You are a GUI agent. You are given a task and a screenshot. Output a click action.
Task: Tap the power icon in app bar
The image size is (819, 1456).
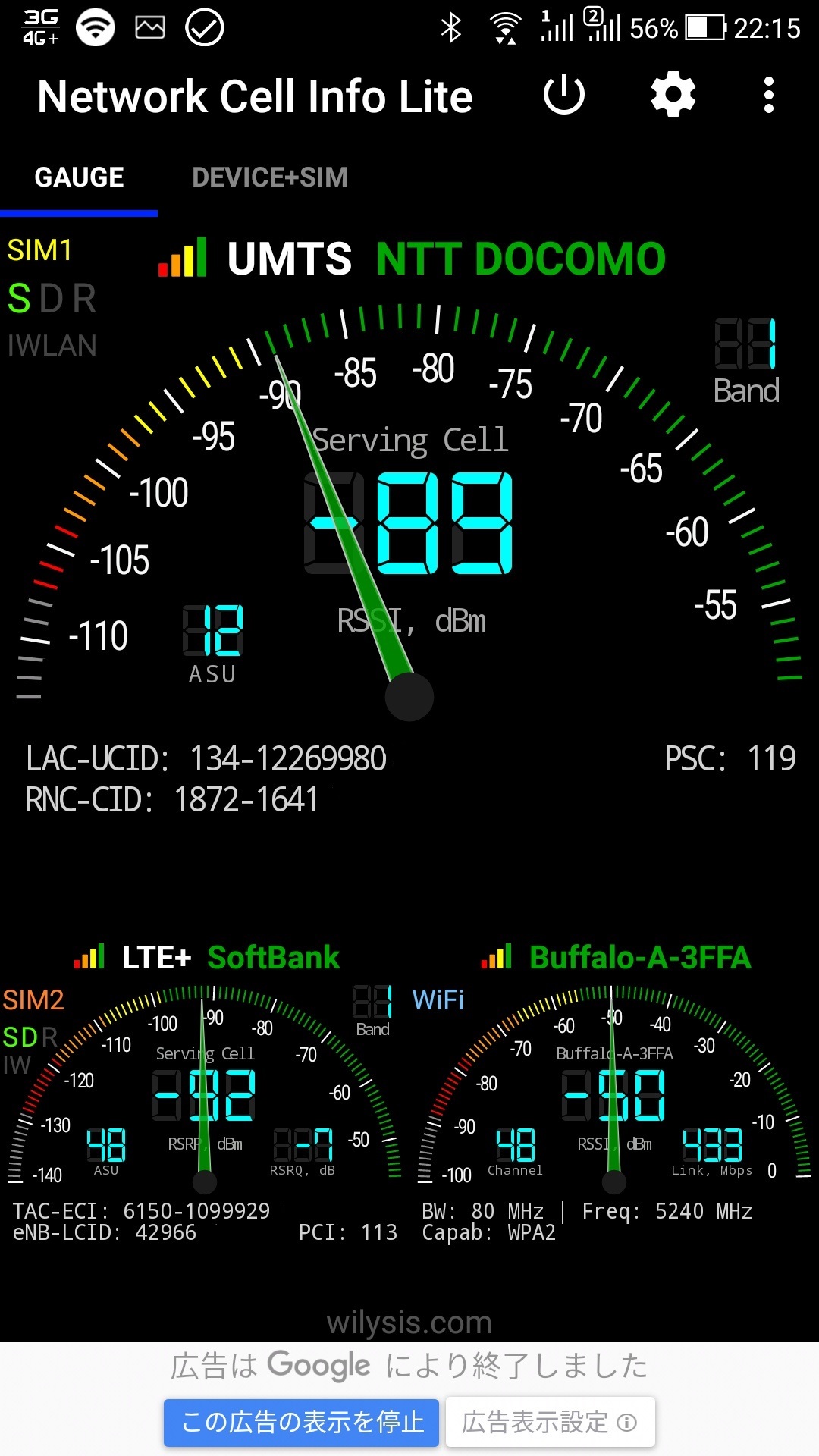[x=564, y=96]
